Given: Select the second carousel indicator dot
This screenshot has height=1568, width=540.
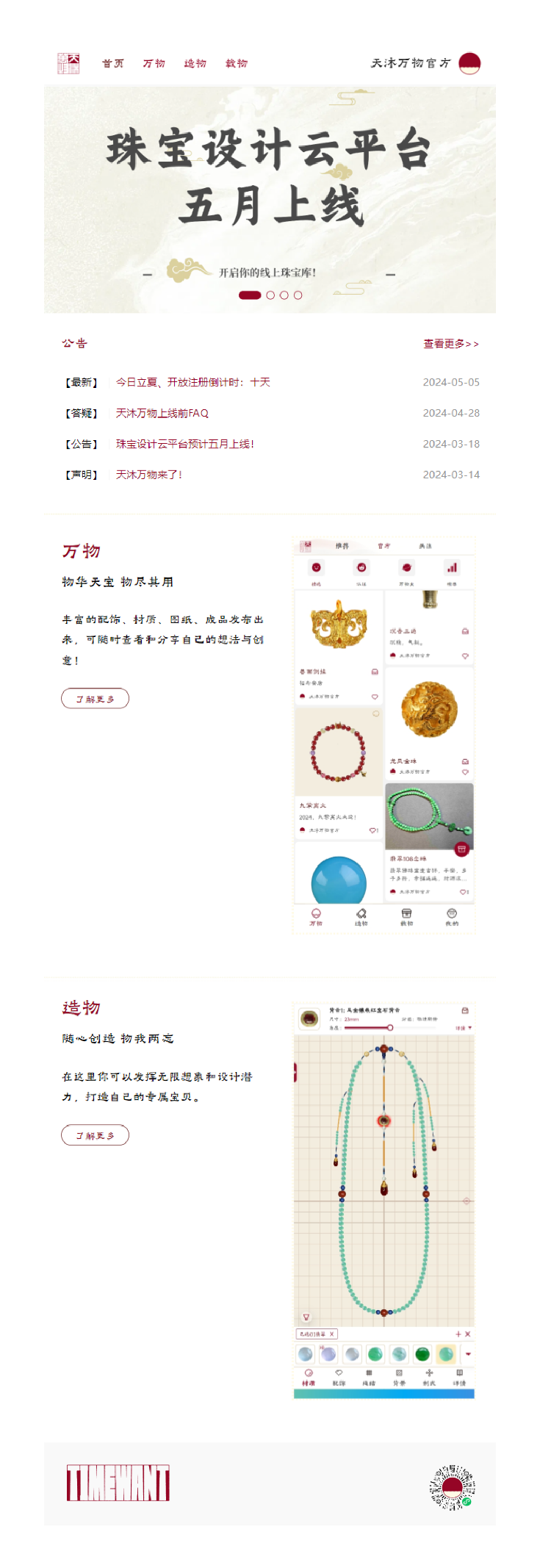Looking at the screenshot, I should [270, 295].
